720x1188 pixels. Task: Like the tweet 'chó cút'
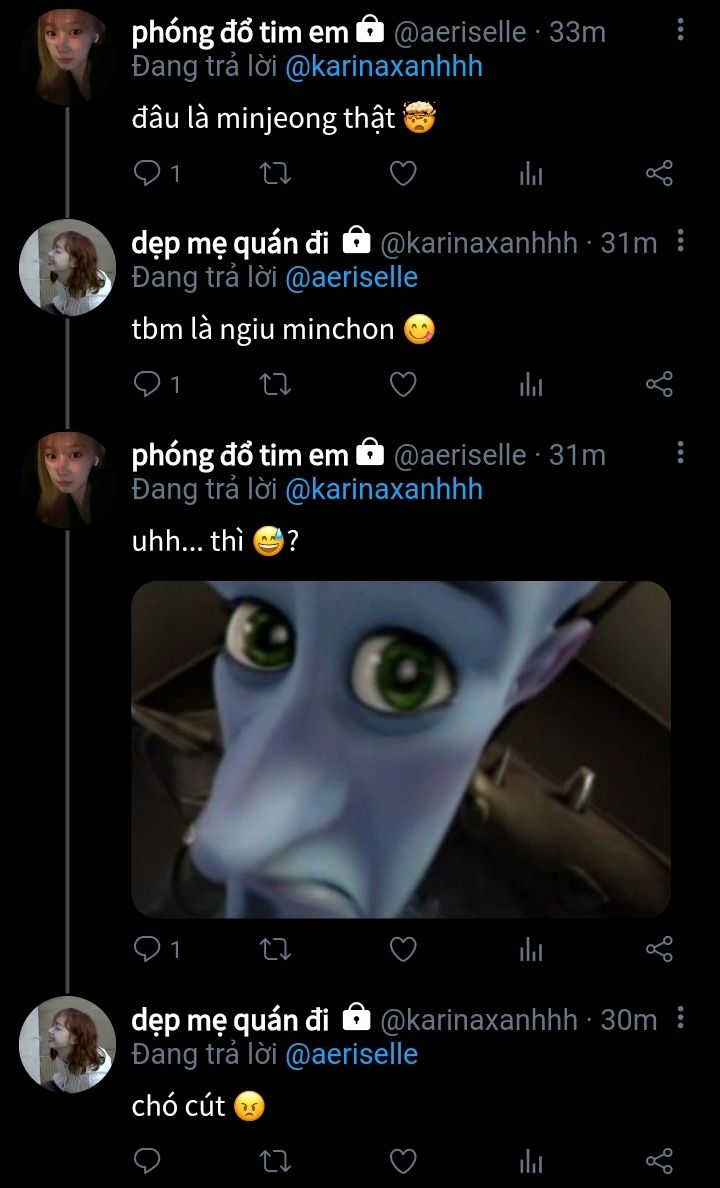click(402, 1161)
